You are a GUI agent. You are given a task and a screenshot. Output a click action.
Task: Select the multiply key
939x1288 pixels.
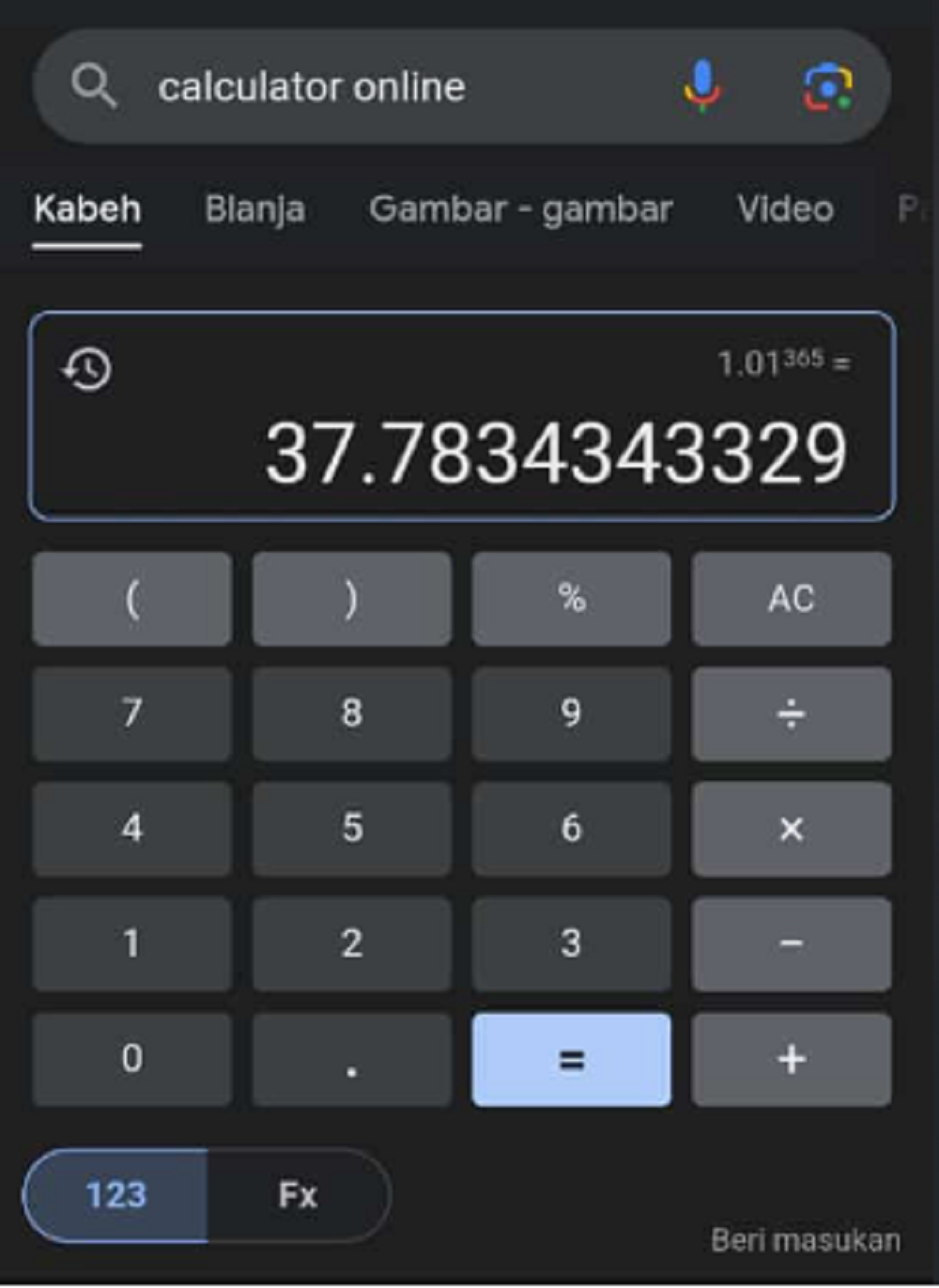[x=791, y=829]
